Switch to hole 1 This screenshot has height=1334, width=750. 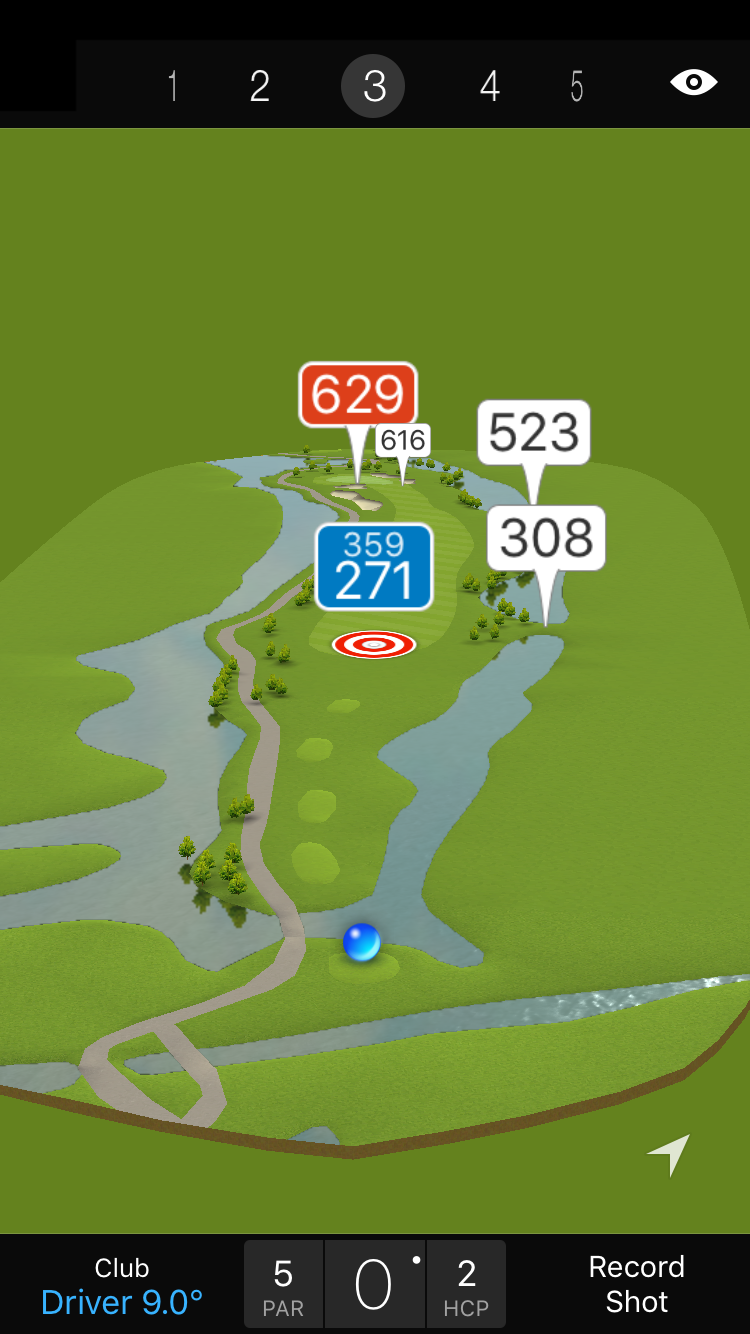[x=173, y=86]
